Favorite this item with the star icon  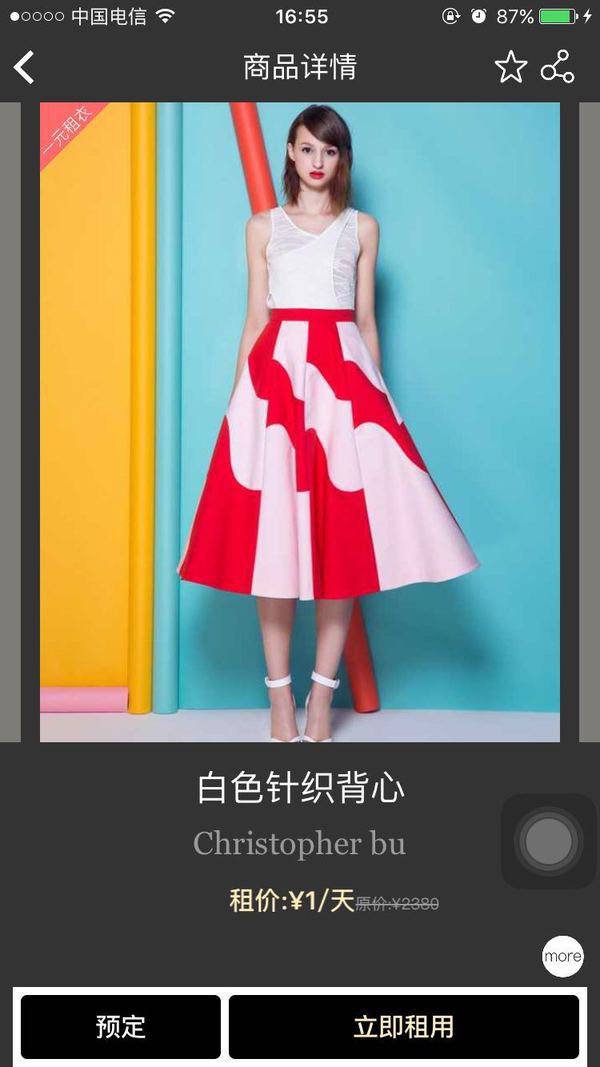pos(511,67)
